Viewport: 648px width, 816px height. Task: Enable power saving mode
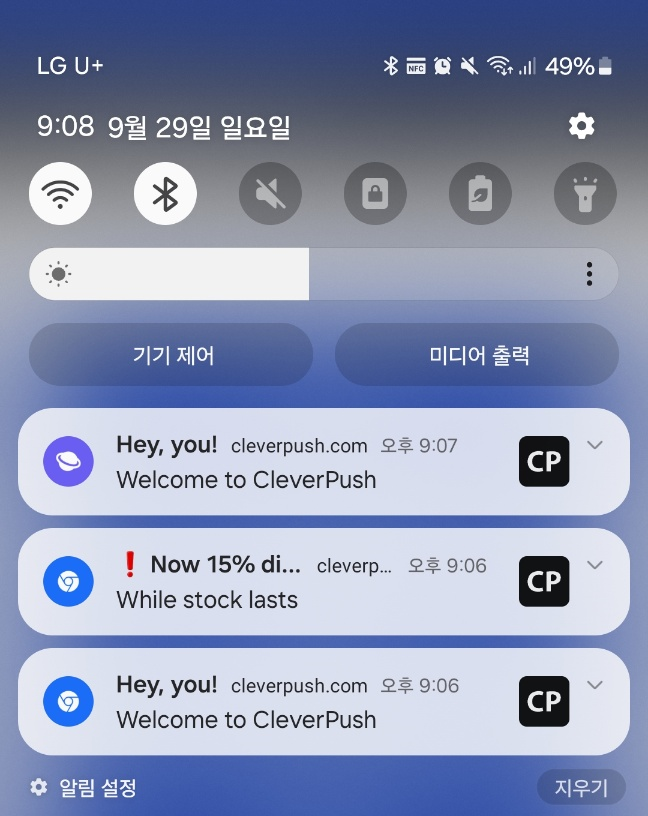pyautogui.click(x=480, y=194)
